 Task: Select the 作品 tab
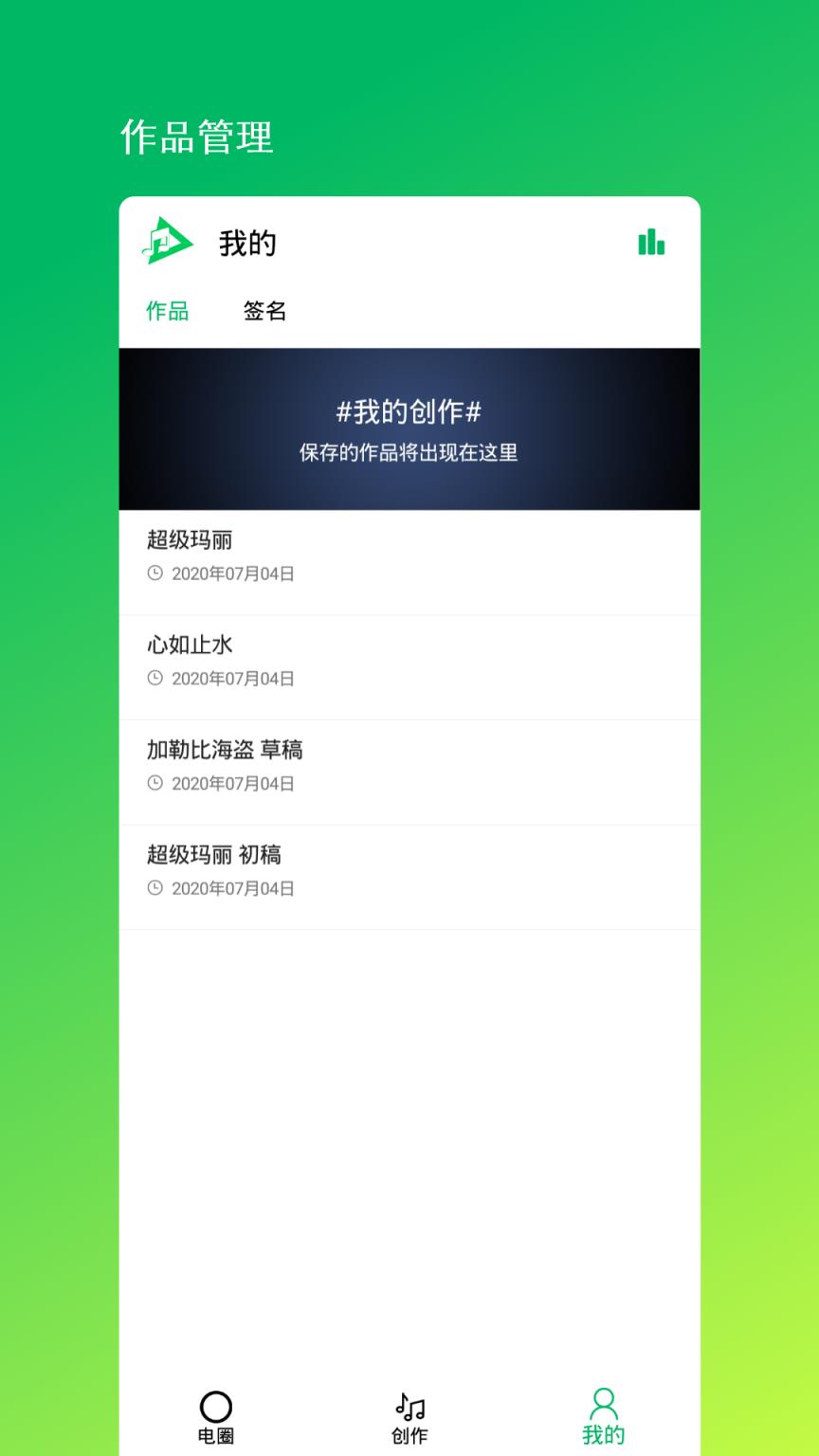(167, 311)
